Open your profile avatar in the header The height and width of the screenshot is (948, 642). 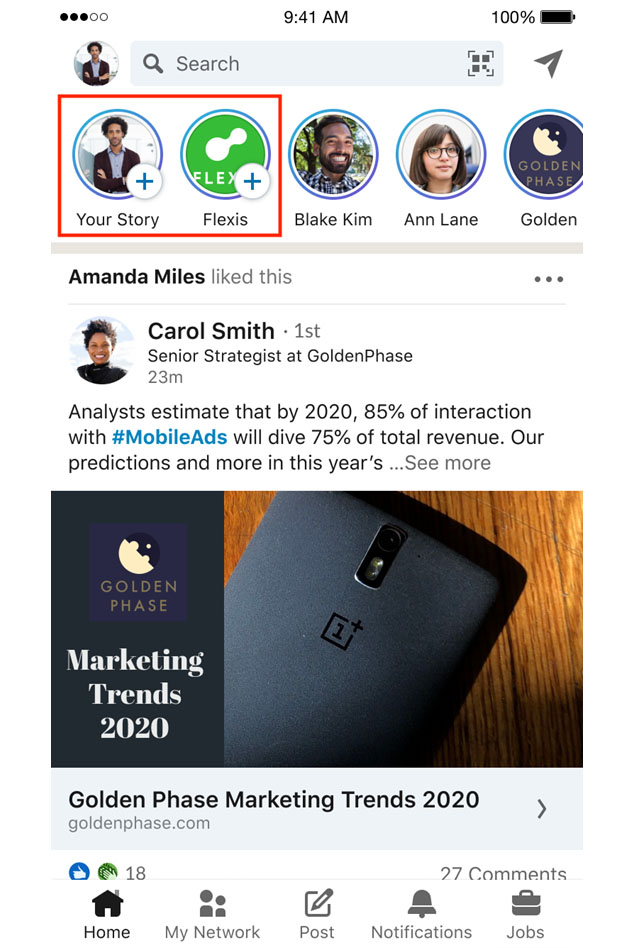pos(96,64)
